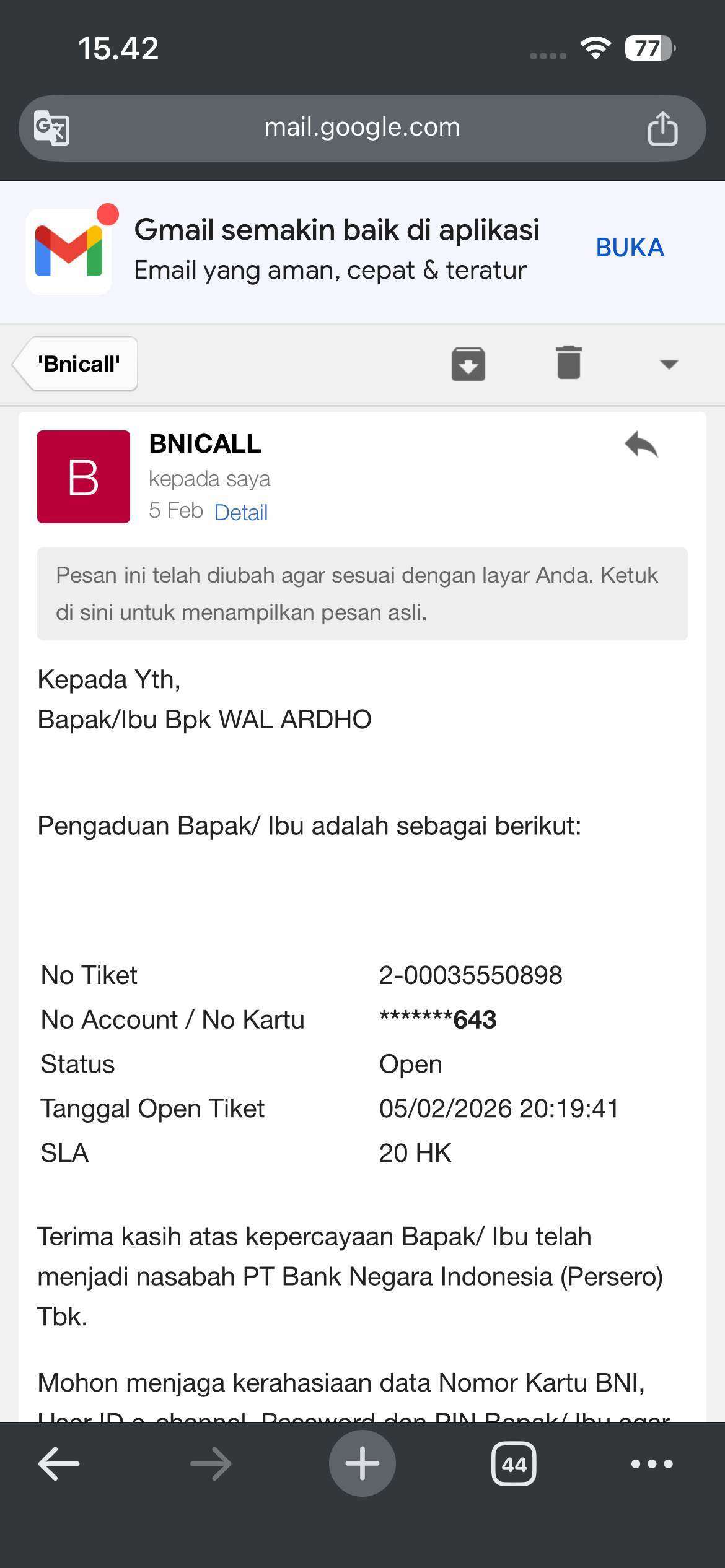
Task: Tap BUKA to open Gmail app
Action: pyautogui.click(x=630, y=248)
